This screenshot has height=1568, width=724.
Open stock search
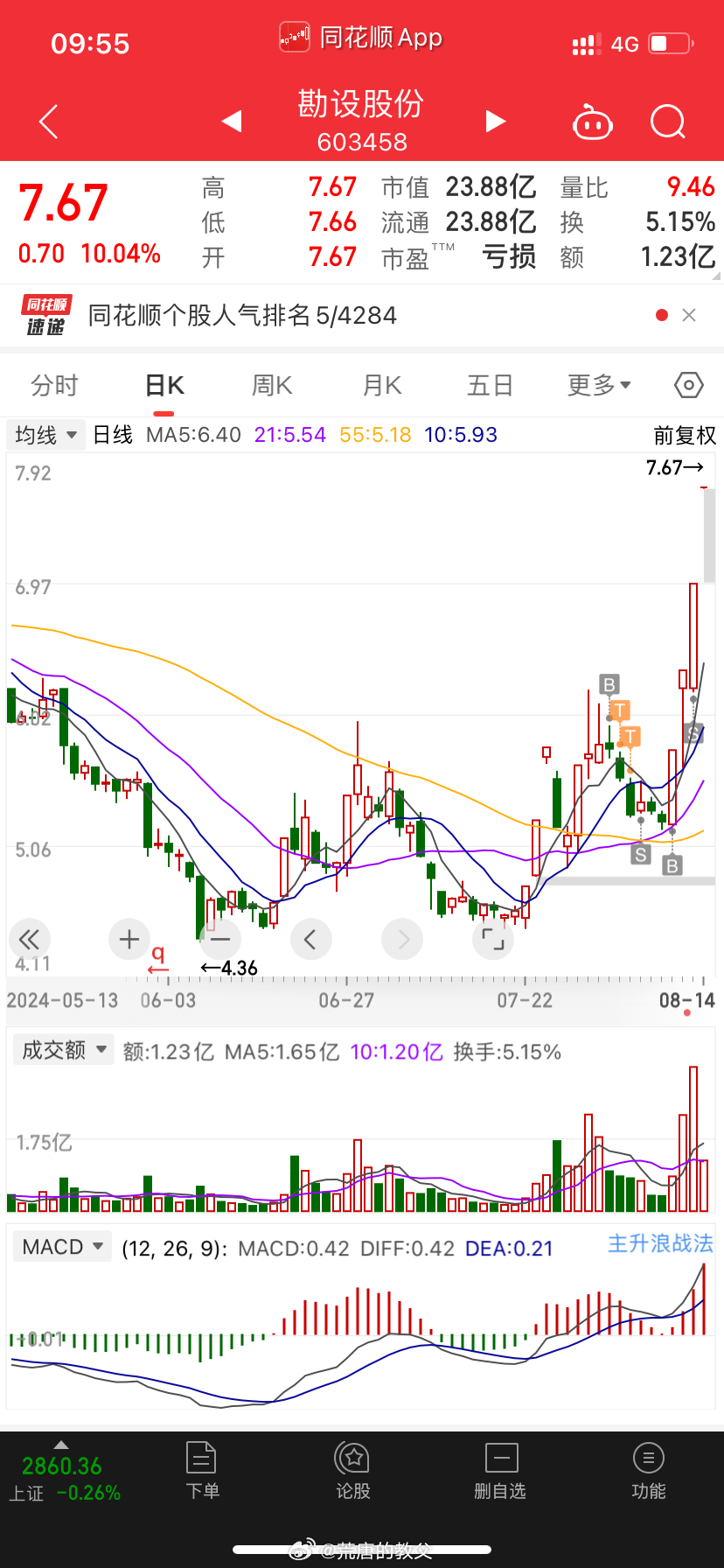coord(668,122)
